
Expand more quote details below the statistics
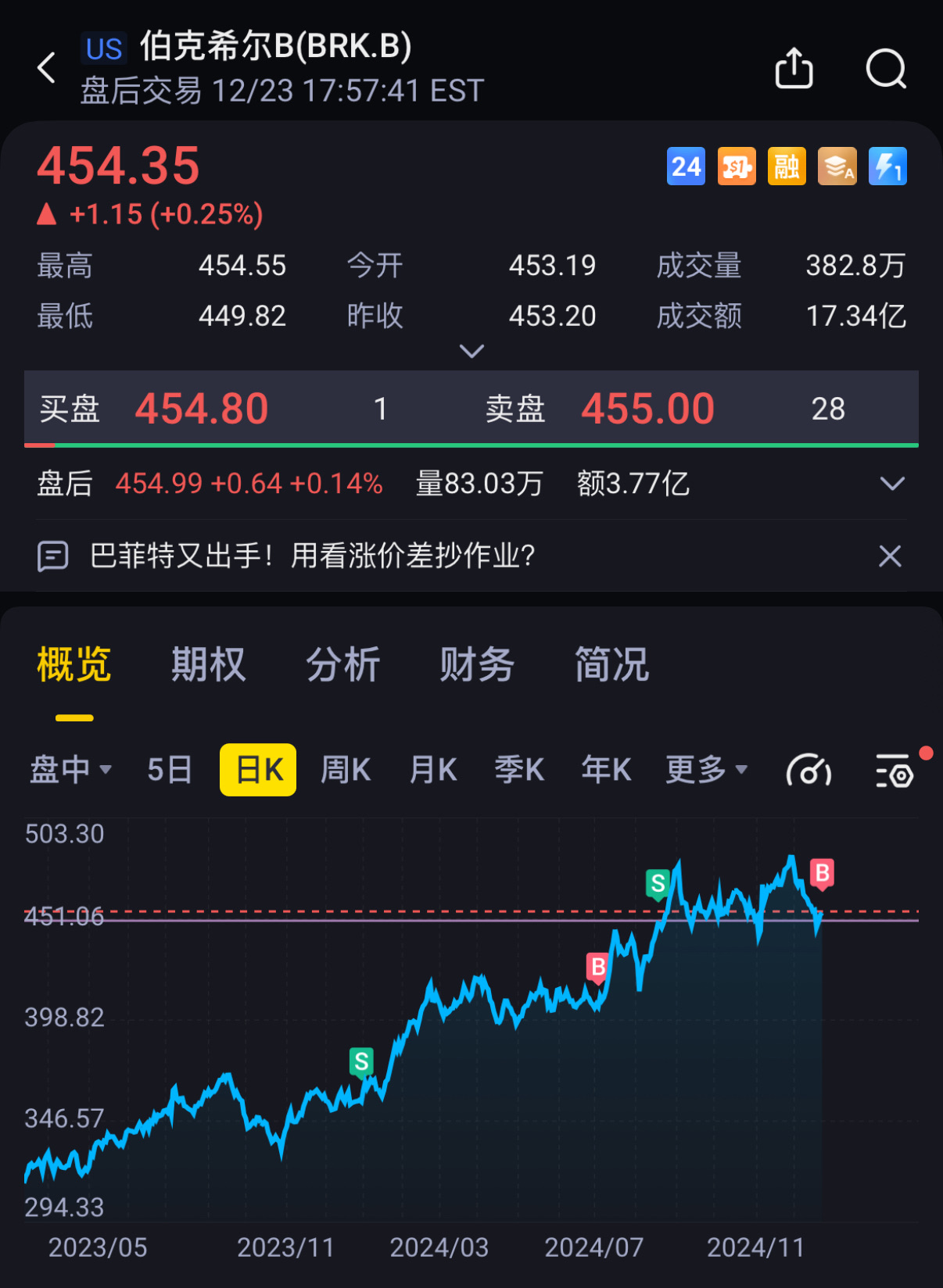coord(472,351)
